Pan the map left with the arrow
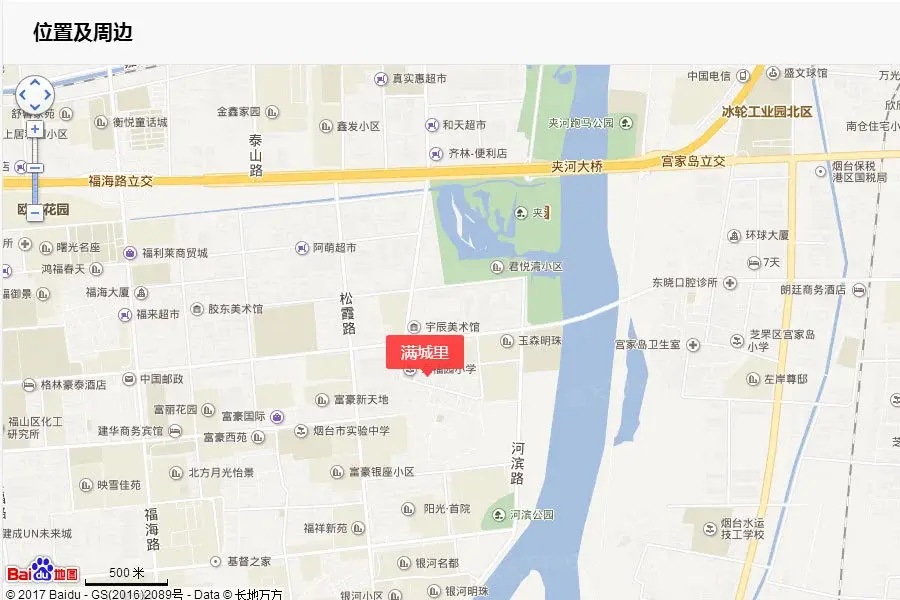This screenshot has height=600, width=900. [x=23, y=94]
